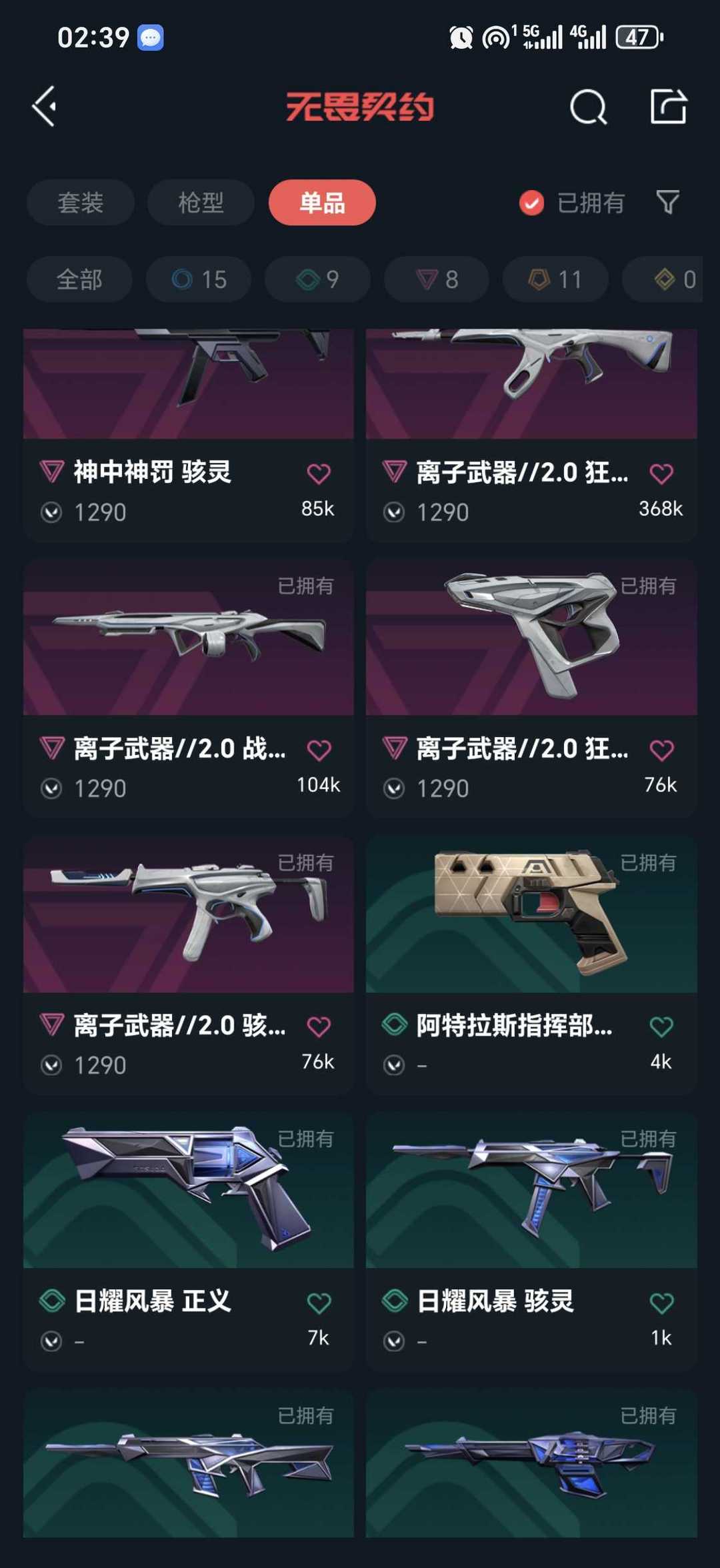This screenshot has height=1568, width=720.
Task: Open the search icon
Action: [589, 107]
